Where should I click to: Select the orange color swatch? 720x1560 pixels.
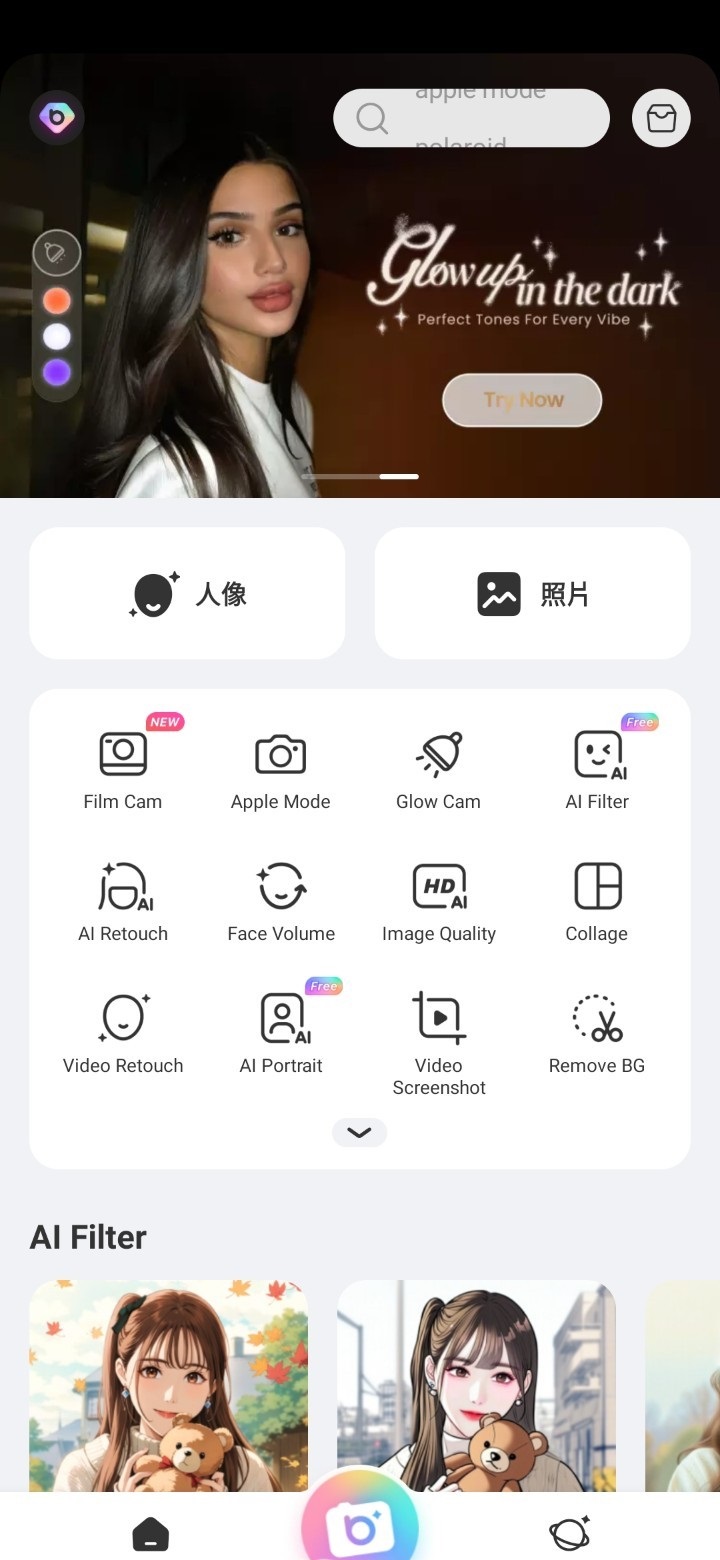[56, 300]
